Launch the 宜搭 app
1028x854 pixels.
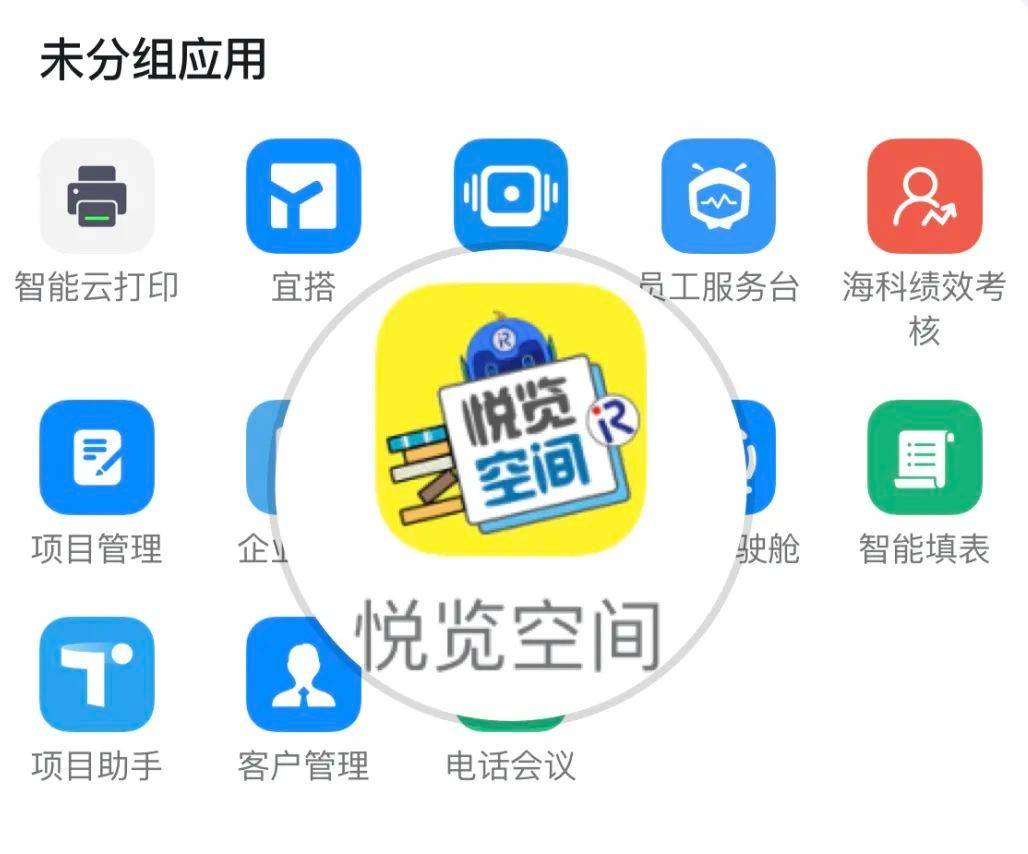[303, 196]
